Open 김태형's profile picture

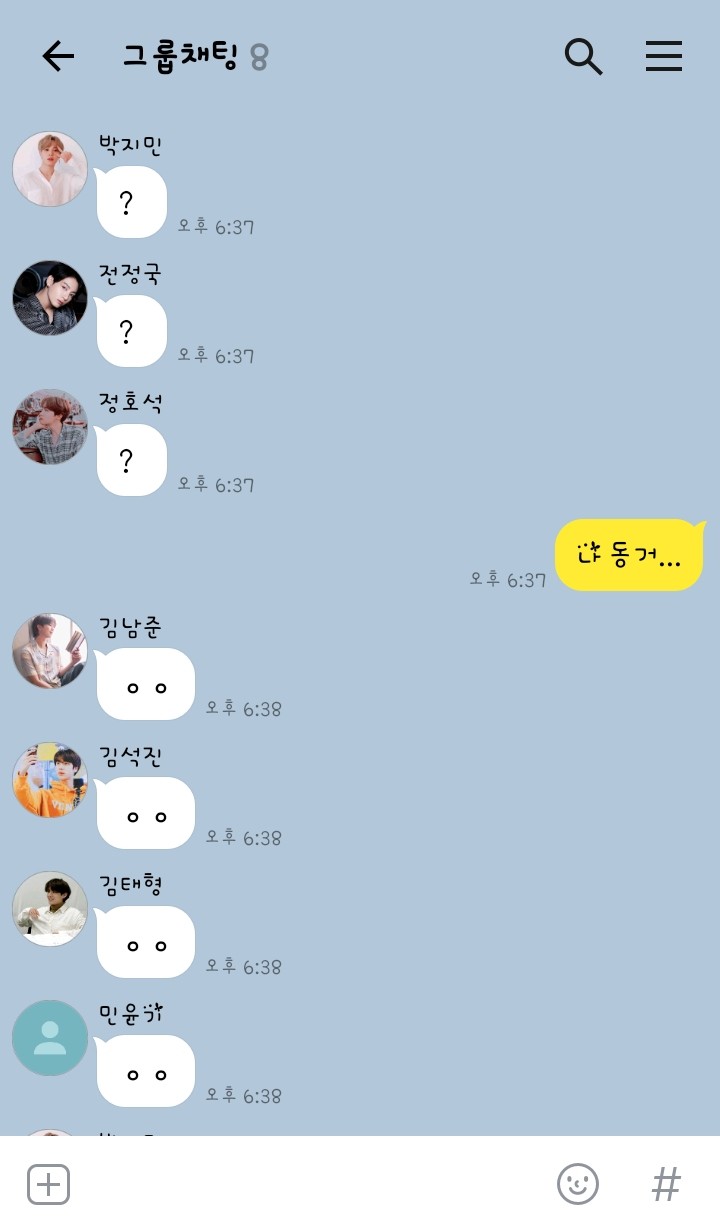[x=50, y=909]
